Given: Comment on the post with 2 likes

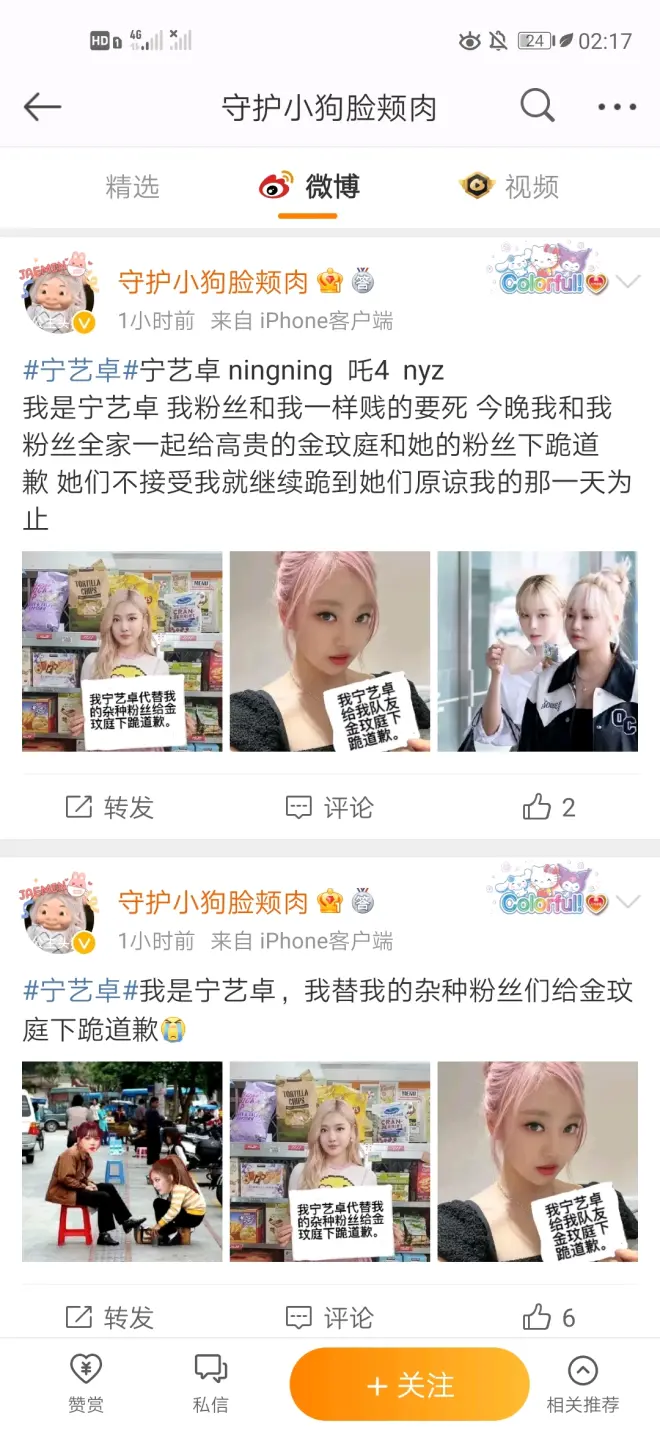Looking at the screenshot, I should [329, 807].
